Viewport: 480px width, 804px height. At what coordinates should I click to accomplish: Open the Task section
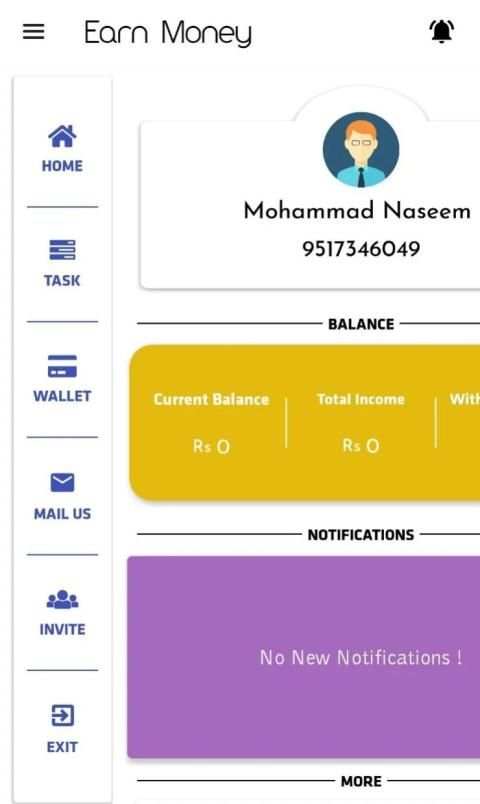point(62,264)
